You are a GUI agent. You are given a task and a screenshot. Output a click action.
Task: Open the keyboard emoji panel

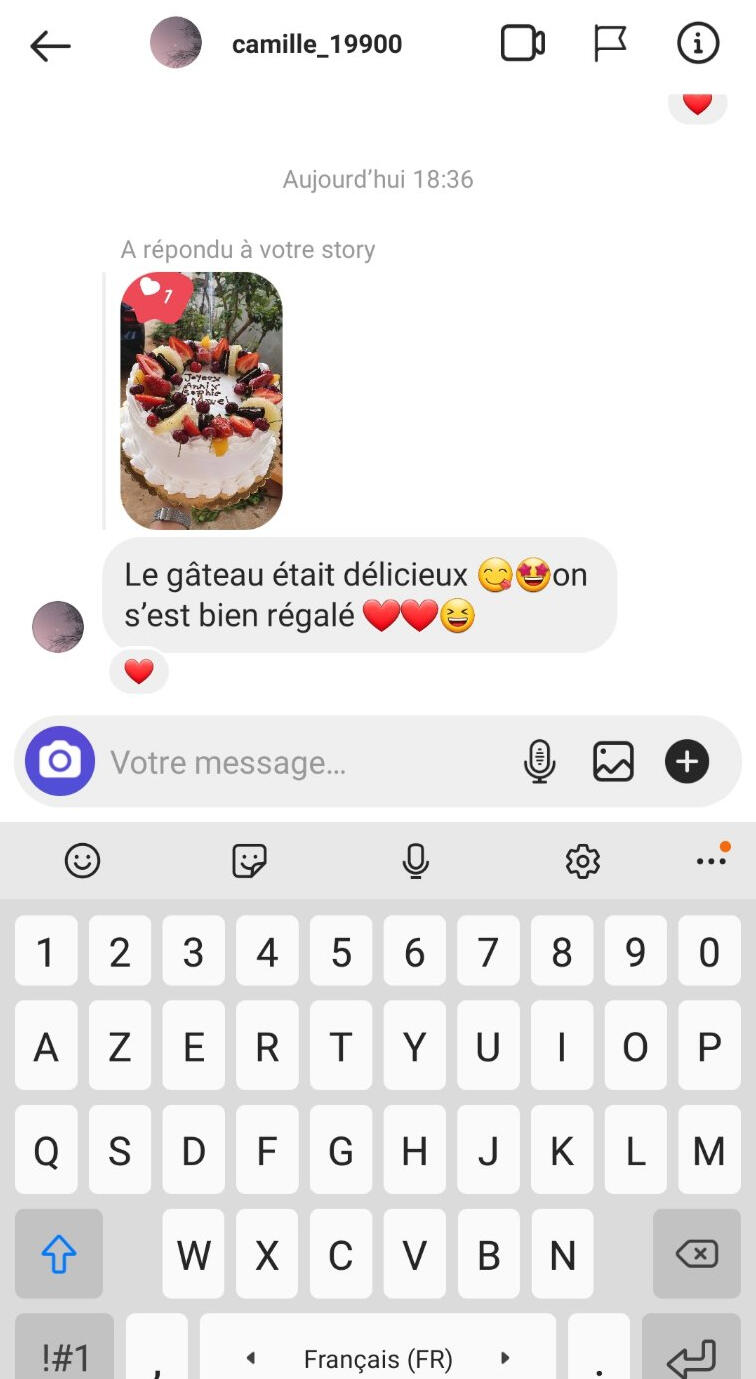point(82,860)
